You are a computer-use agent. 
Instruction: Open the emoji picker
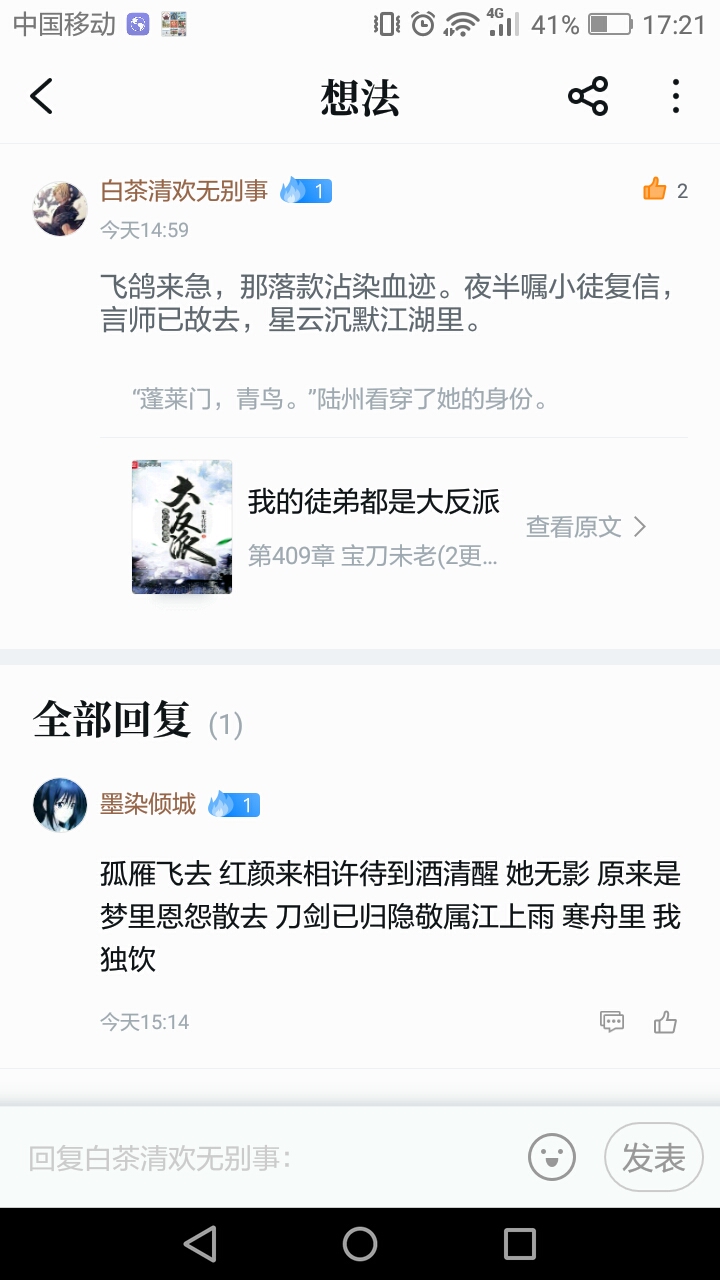(552, 1158)
